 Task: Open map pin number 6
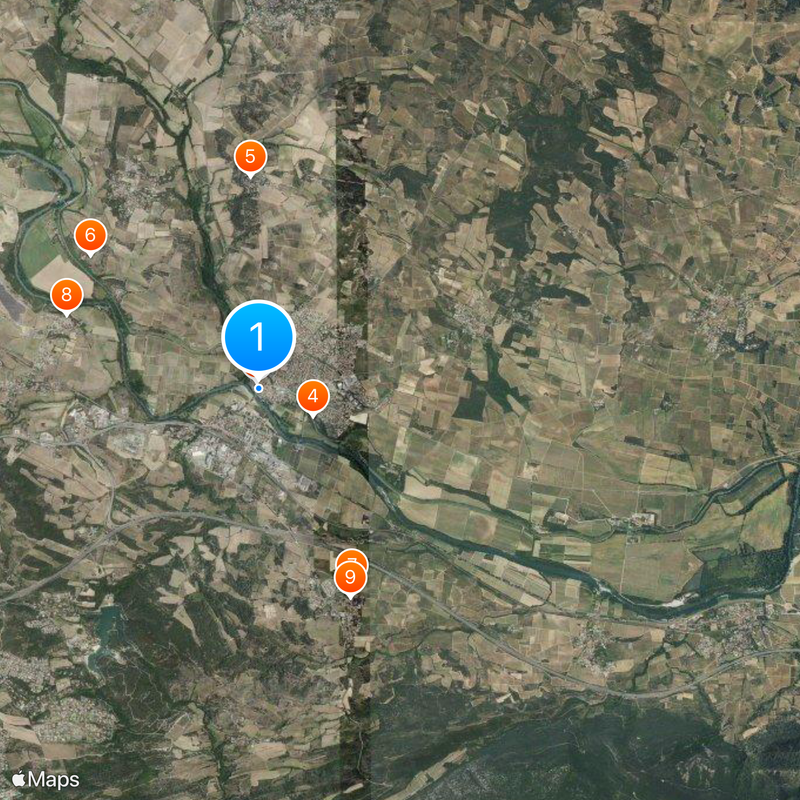[90, 237]
